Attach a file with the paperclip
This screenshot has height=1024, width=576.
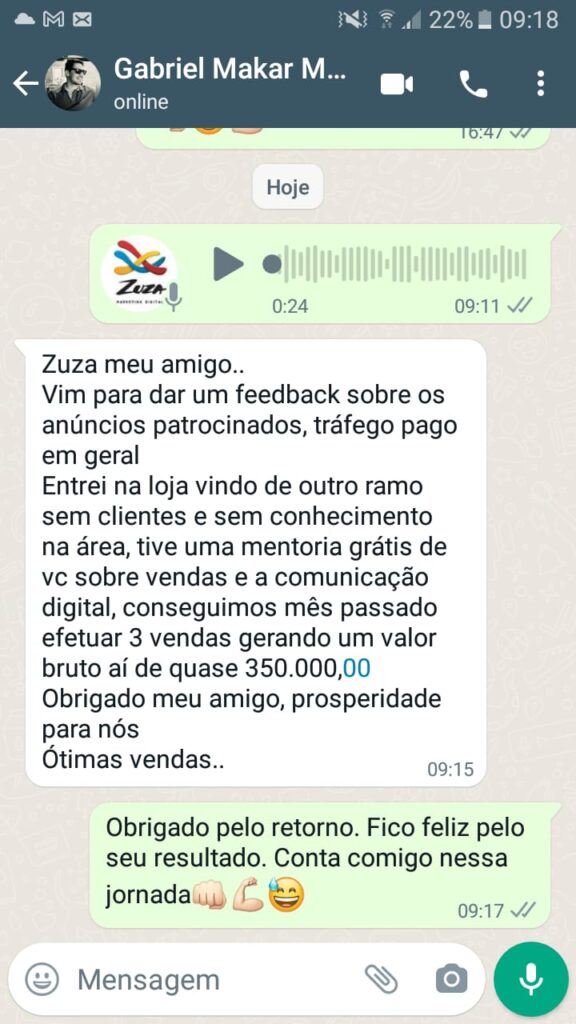tap(381, 979)
